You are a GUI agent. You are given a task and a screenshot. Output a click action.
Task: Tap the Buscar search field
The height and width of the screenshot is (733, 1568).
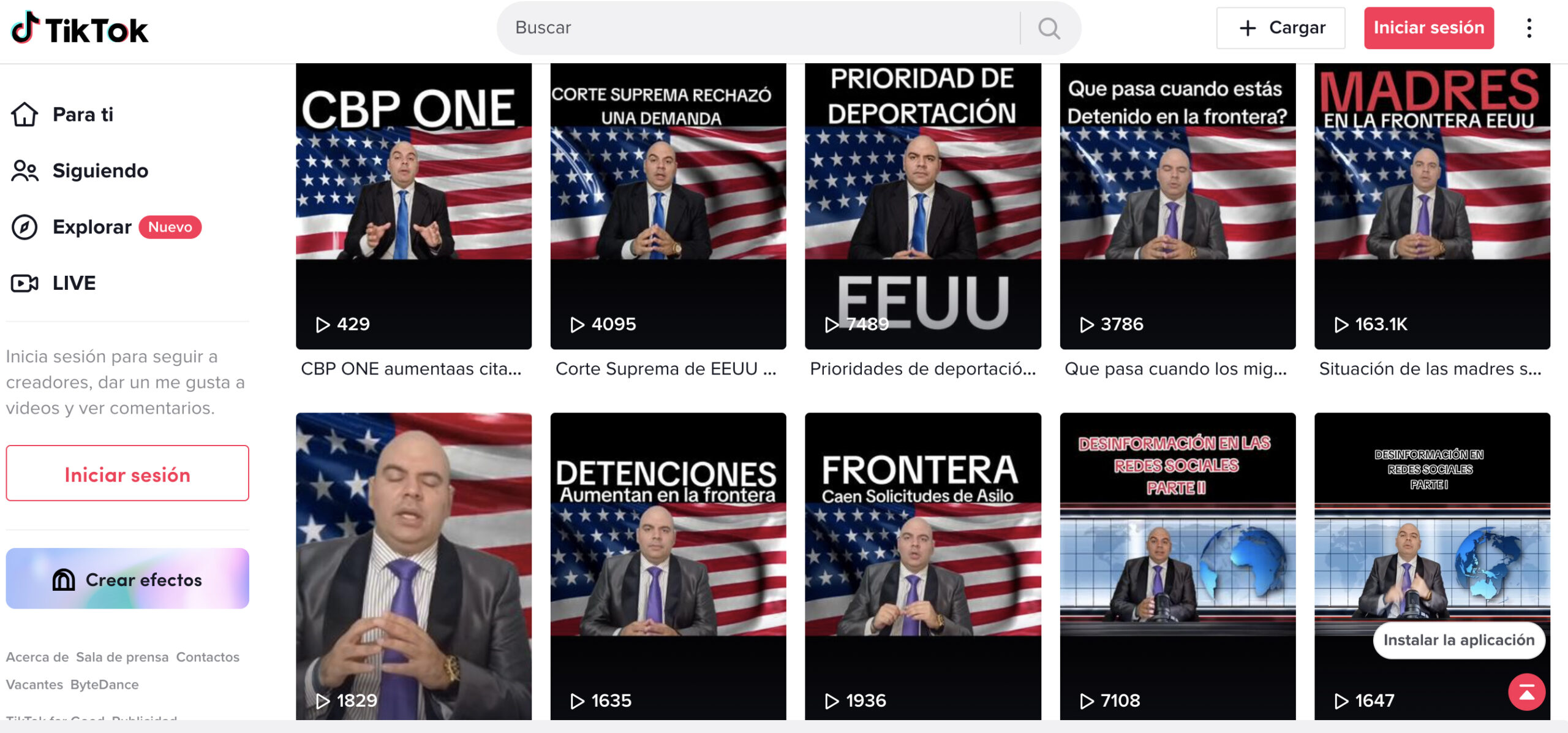pos(759,28)
